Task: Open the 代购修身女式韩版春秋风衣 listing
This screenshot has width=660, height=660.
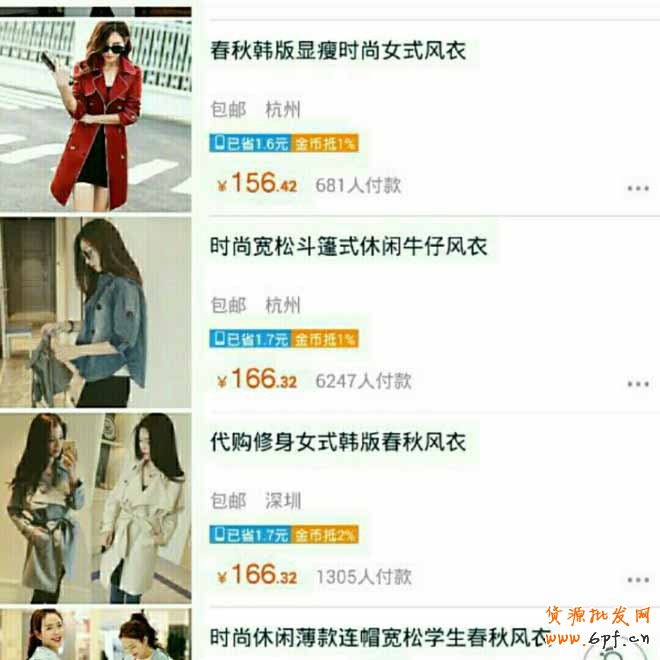Action: 339,441
